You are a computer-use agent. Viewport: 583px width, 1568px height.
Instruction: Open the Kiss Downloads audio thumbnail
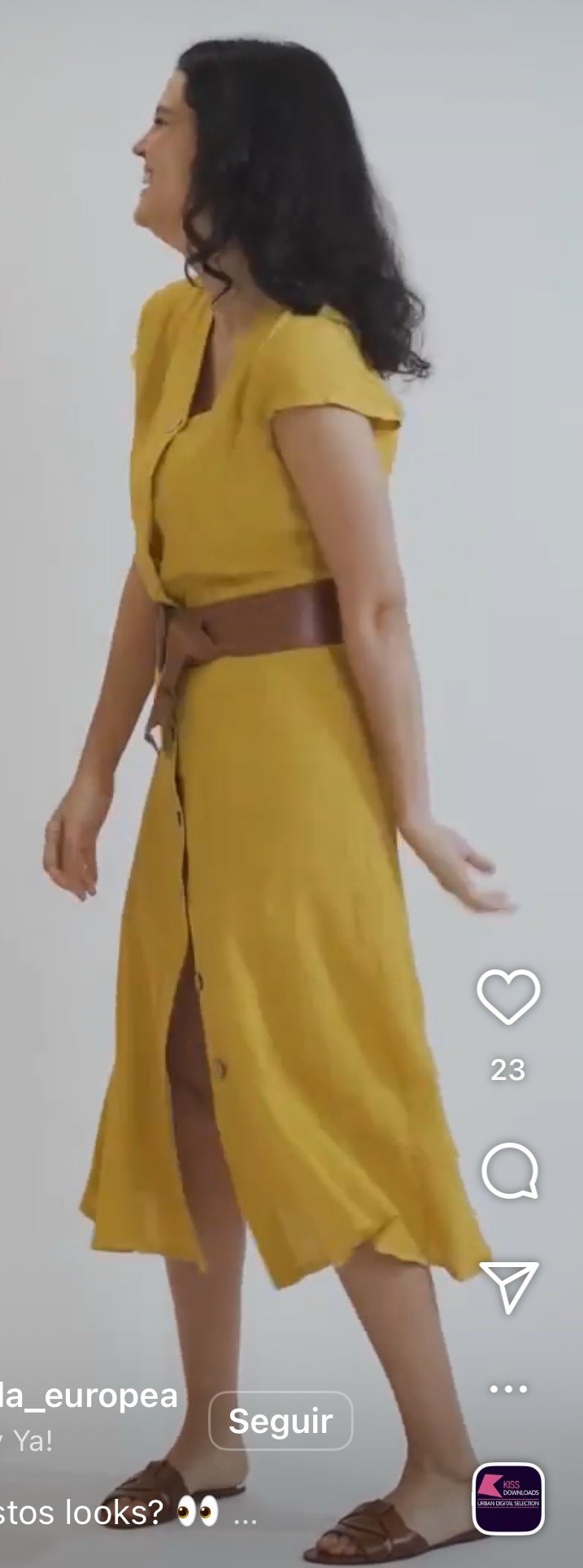pos(508,1498)
